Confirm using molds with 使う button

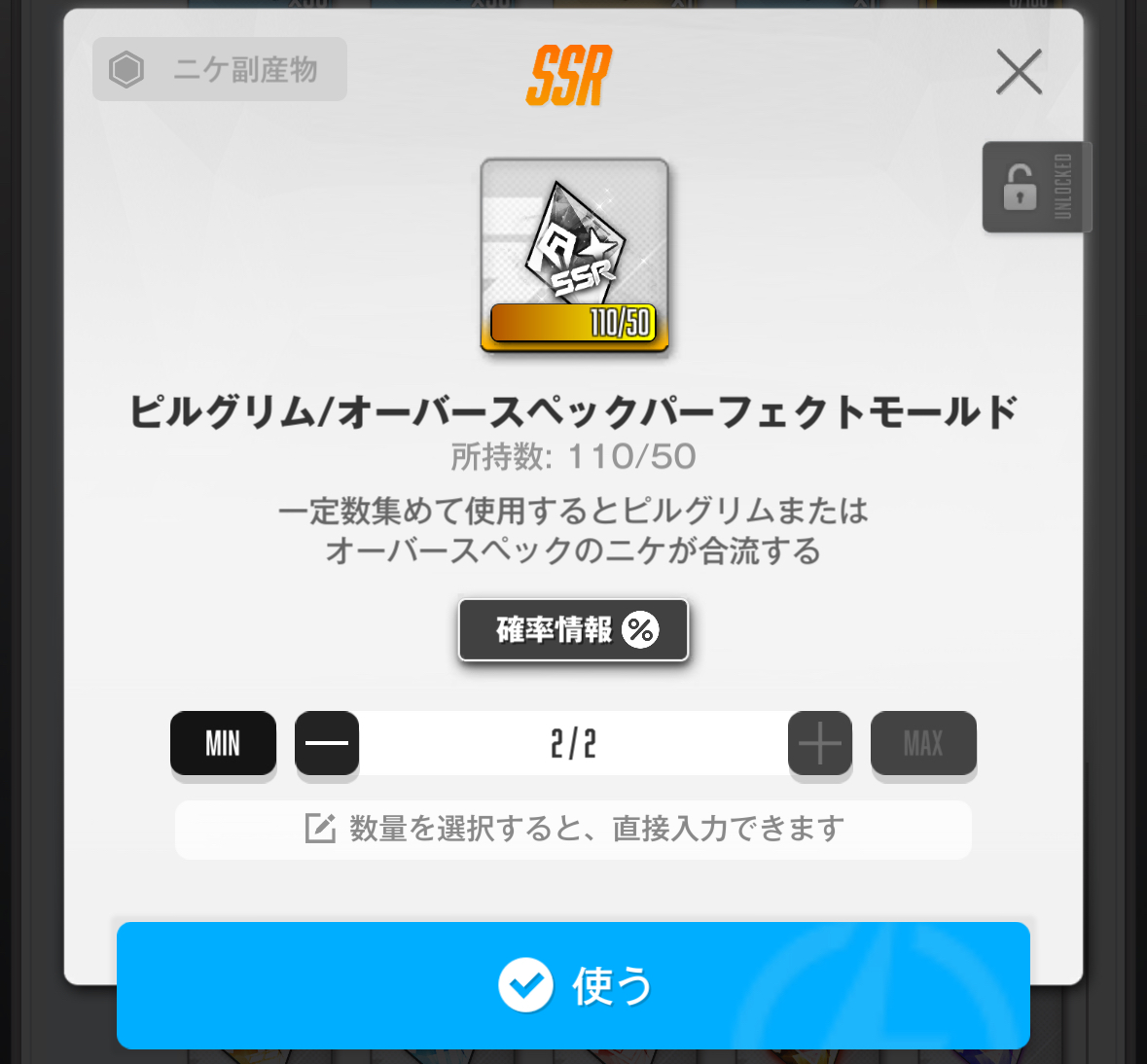point(573,984)
